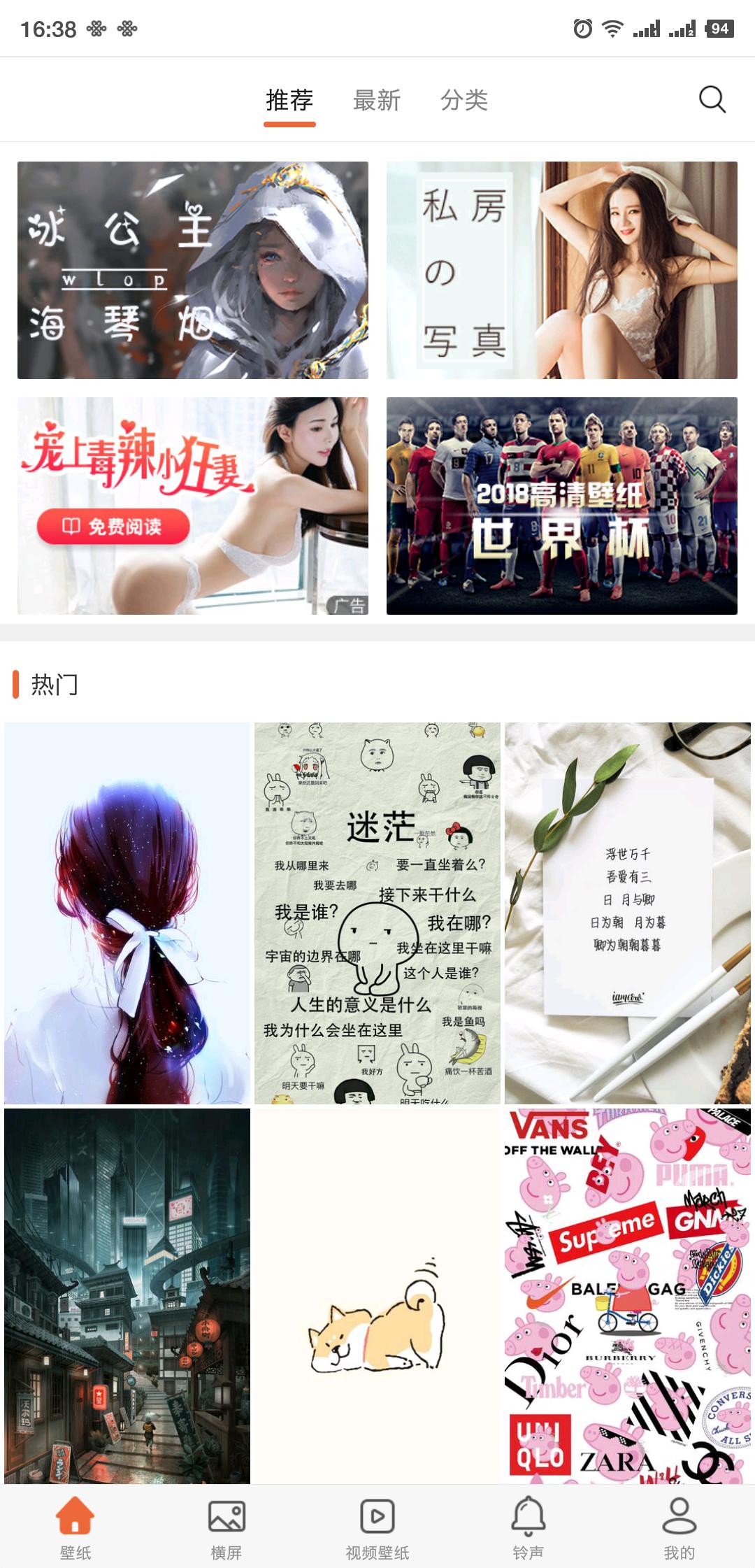Switch to the 最新 tab

tap(377, 100)
